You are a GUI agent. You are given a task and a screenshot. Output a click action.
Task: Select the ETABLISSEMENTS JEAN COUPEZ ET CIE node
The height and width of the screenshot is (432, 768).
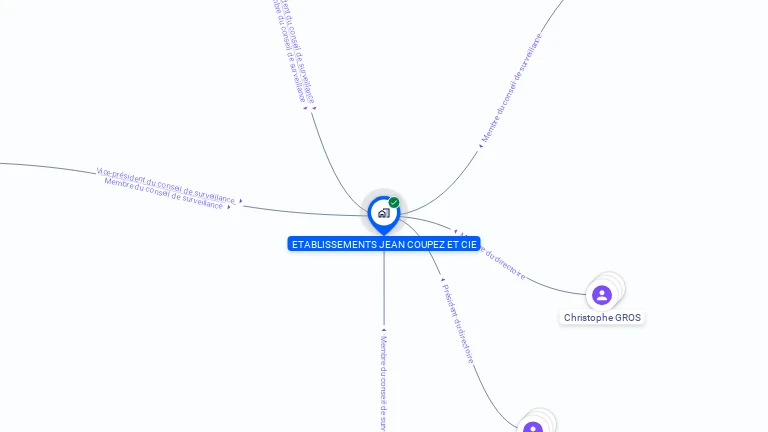[x=383, y=213]
